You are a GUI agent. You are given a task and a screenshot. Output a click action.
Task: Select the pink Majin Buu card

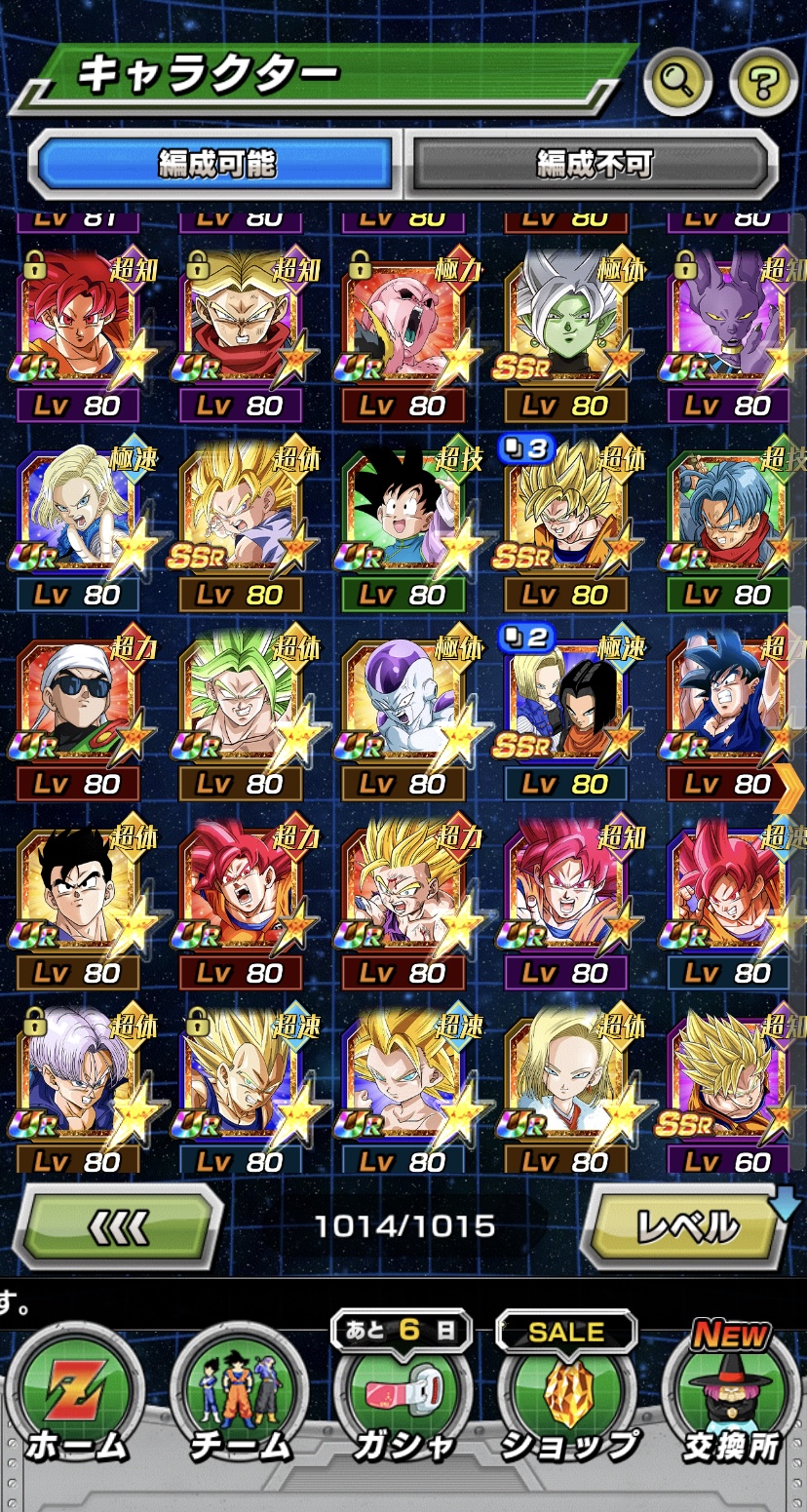[x=403, y=322]
